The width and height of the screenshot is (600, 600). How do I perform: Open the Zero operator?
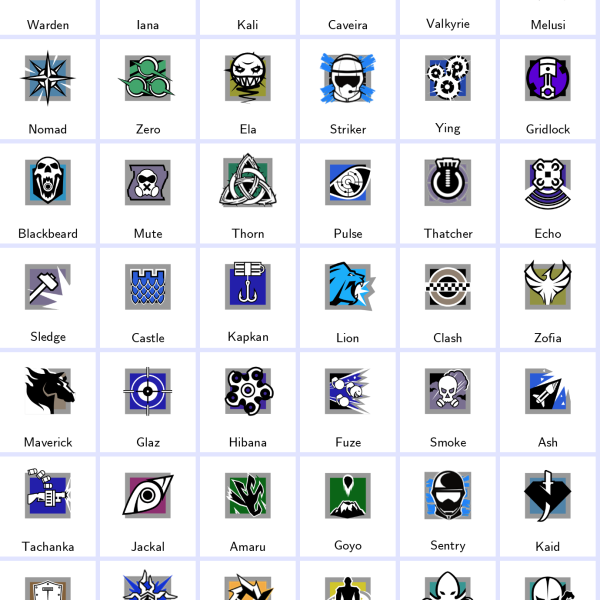point(148,80)
